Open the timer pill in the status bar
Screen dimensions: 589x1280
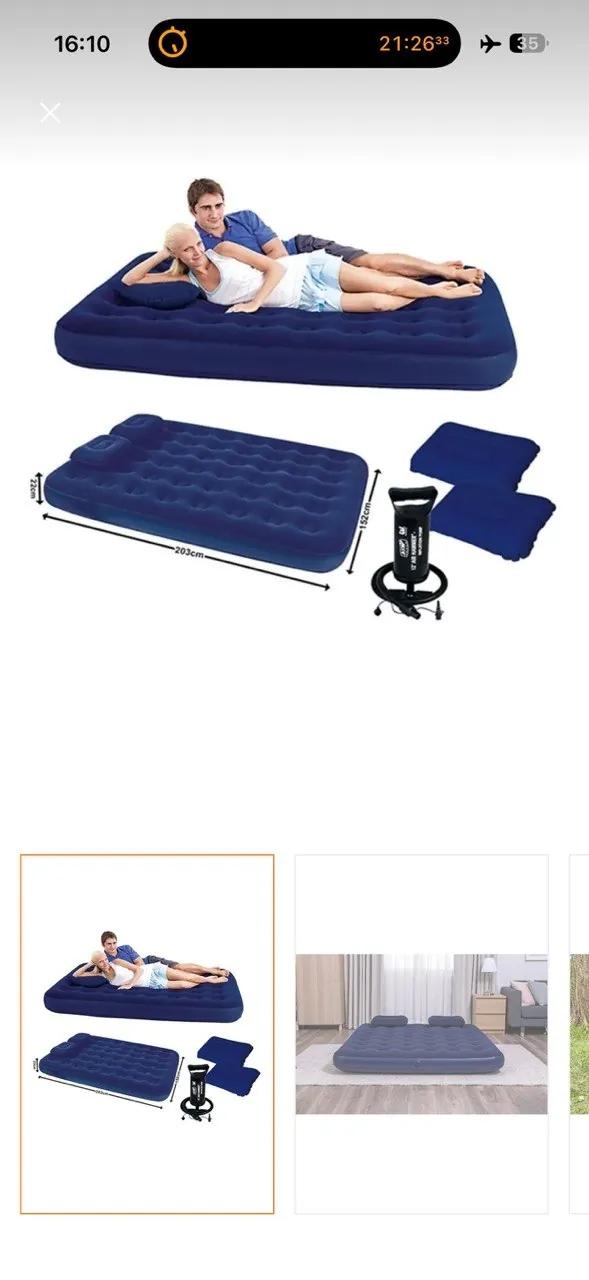pyautogui.click(x=304, y=44)
